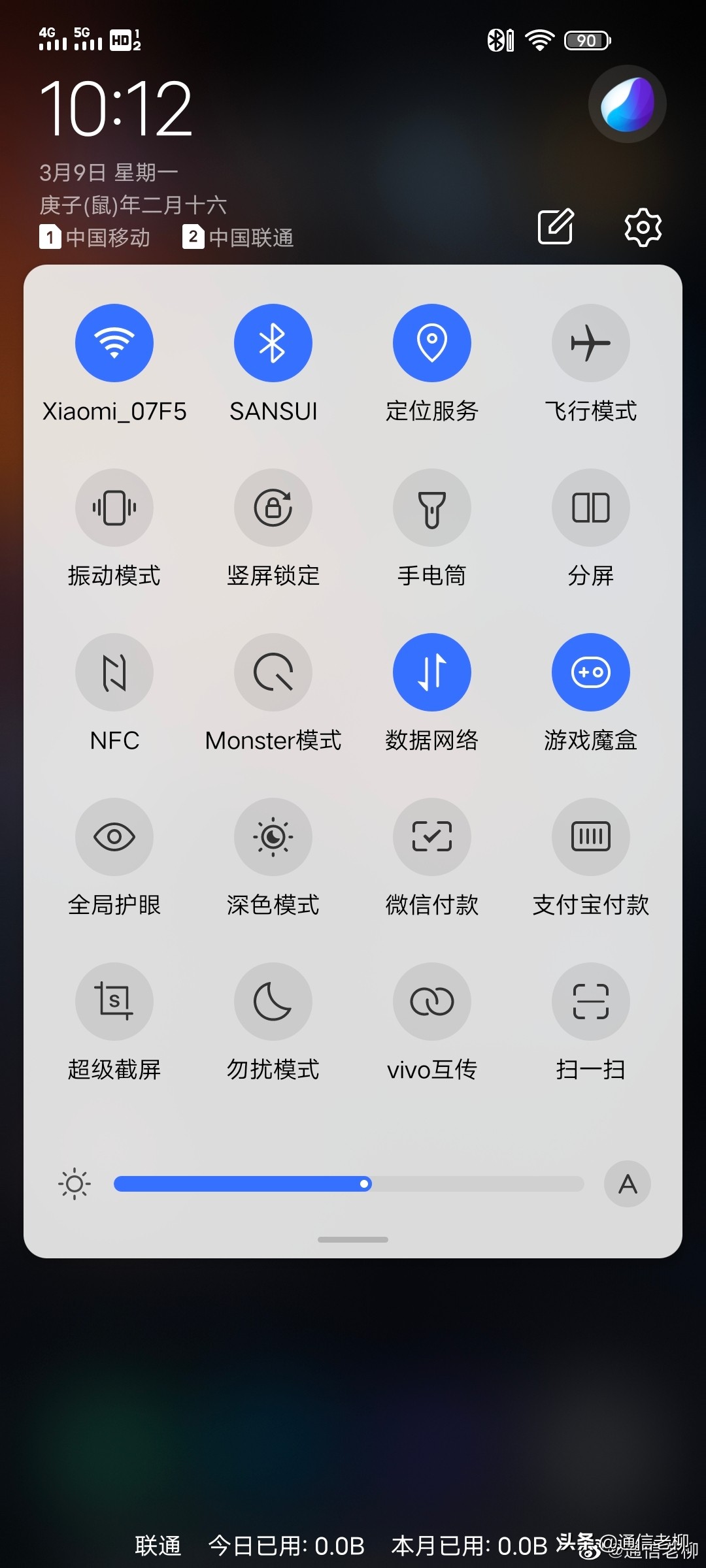
Task: Enable 深色模式 dark mode
Action: pyautogui.click(x=273, y=837)
